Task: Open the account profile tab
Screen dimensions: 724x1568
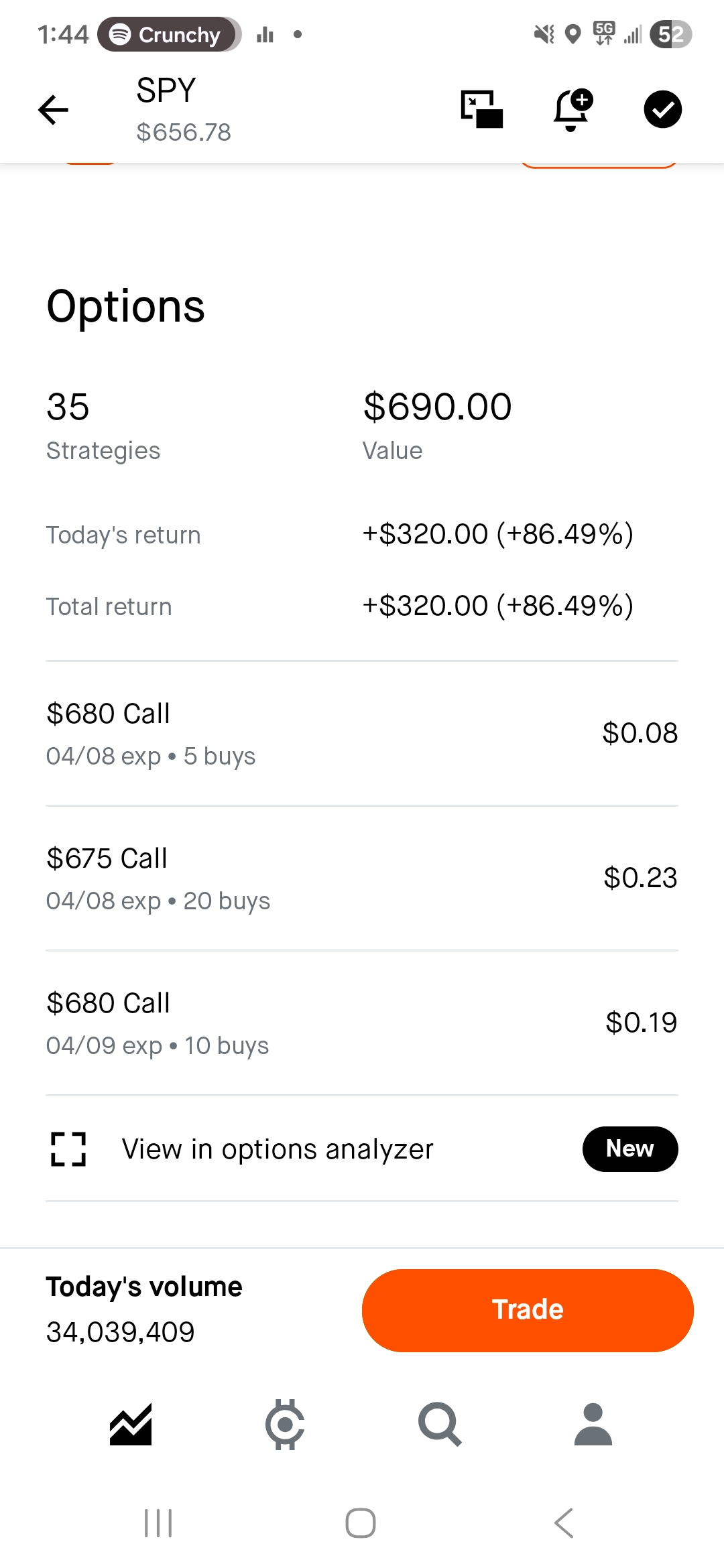Action: pos(593,1424)
